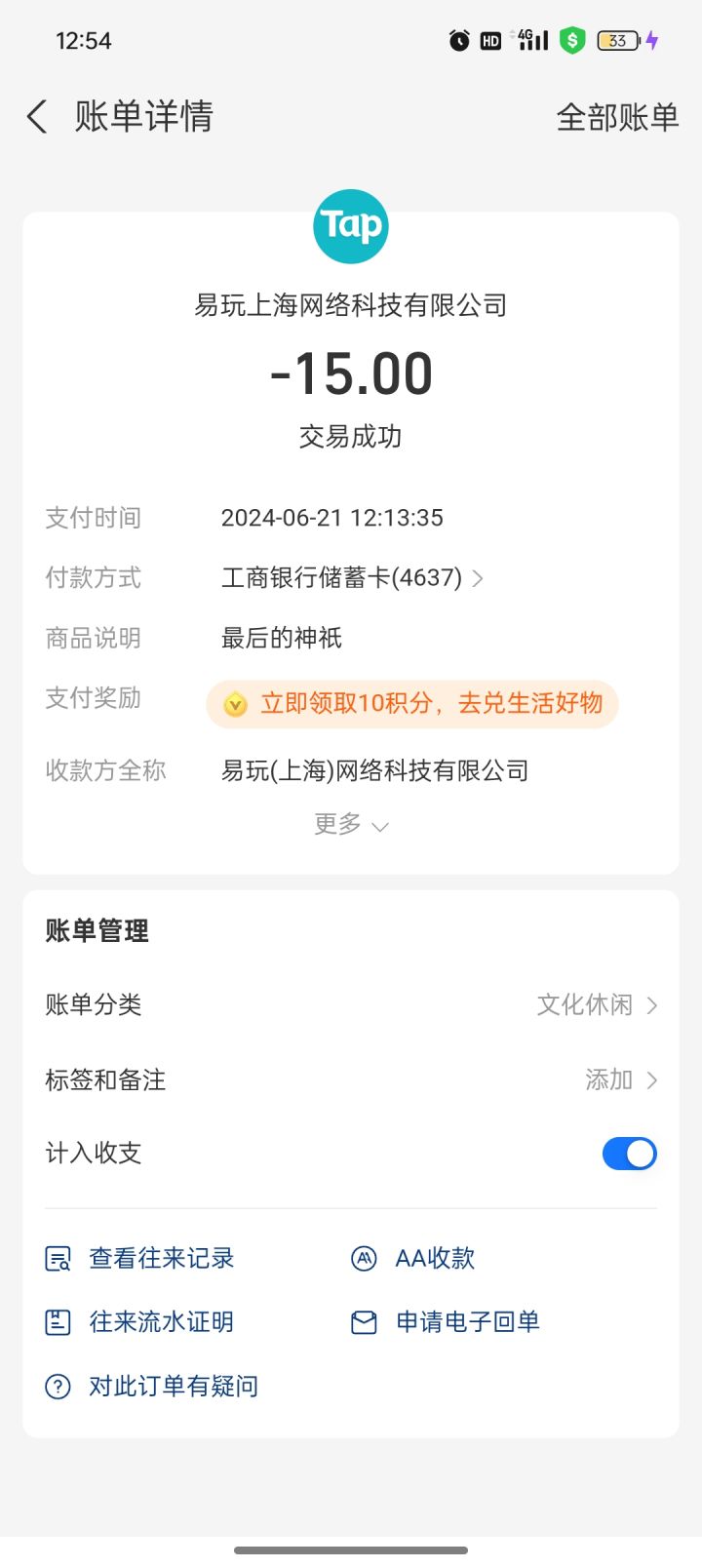The image size is (702, 1568).
Task: Go back using the top-left arrow
Action: [x=37, y=117]
